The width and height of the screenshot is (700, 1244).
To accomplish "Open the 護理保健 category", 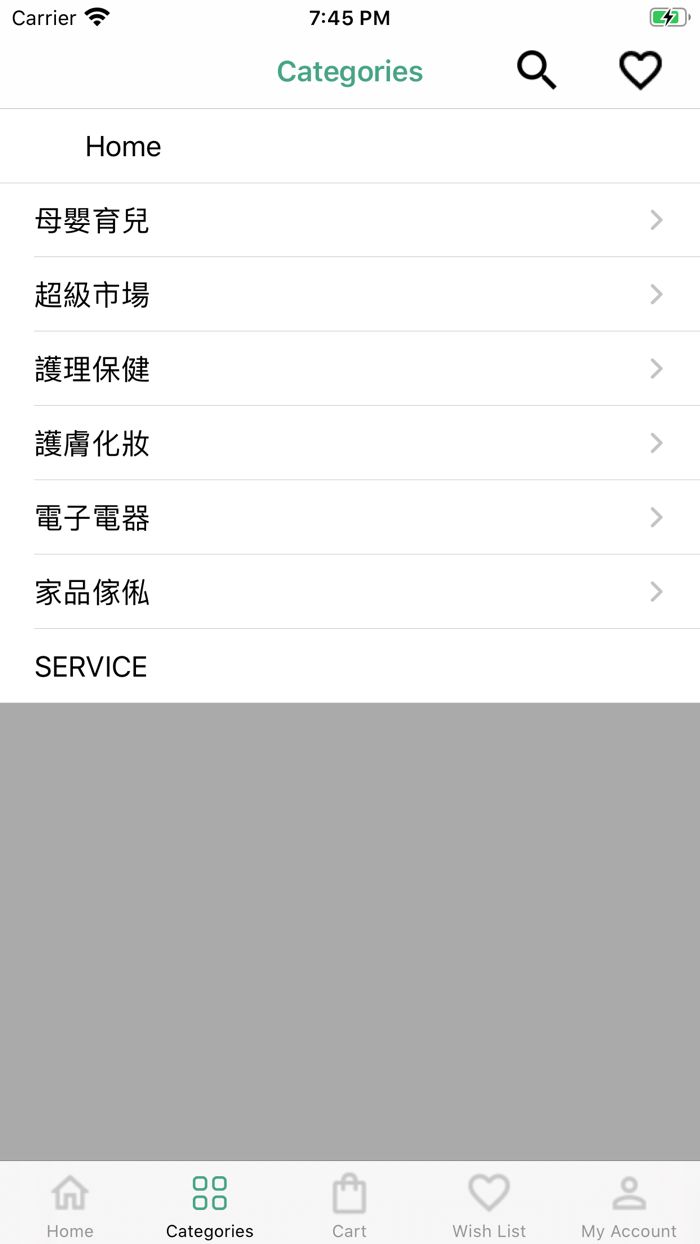I will coord(350,369).
